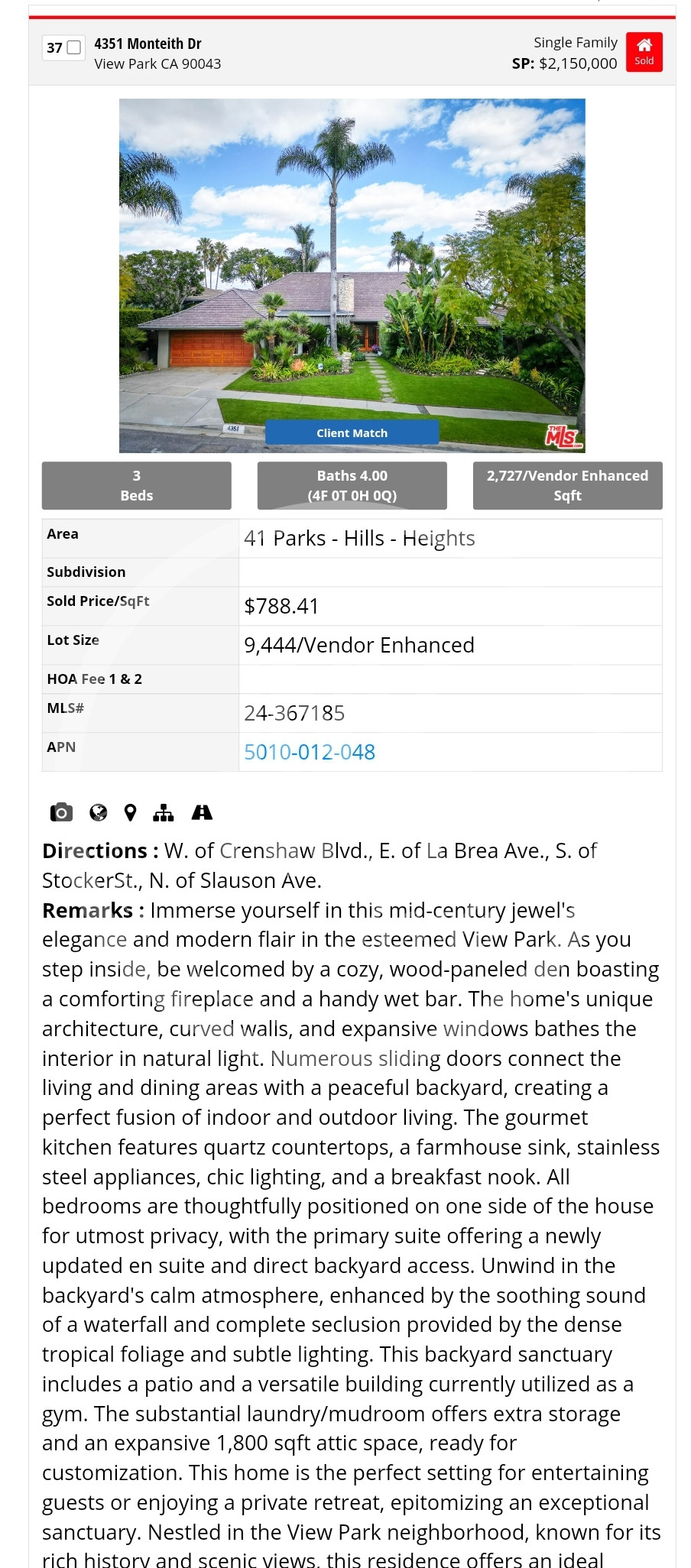Open the road street view icon
Screen dimensions: 691x1568
202,812
